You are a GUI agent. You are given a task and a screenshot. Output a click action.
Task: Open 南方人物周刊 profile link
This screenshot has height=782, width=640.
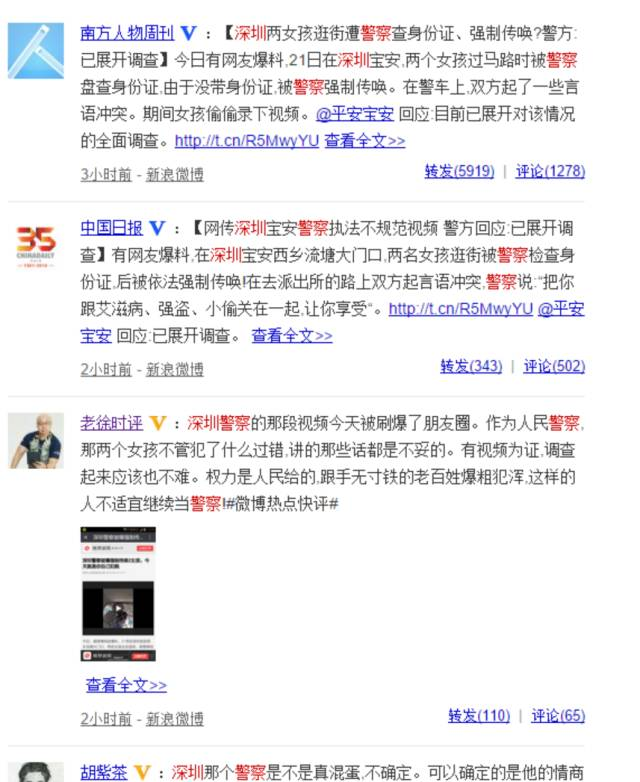[x=128, y=32]
